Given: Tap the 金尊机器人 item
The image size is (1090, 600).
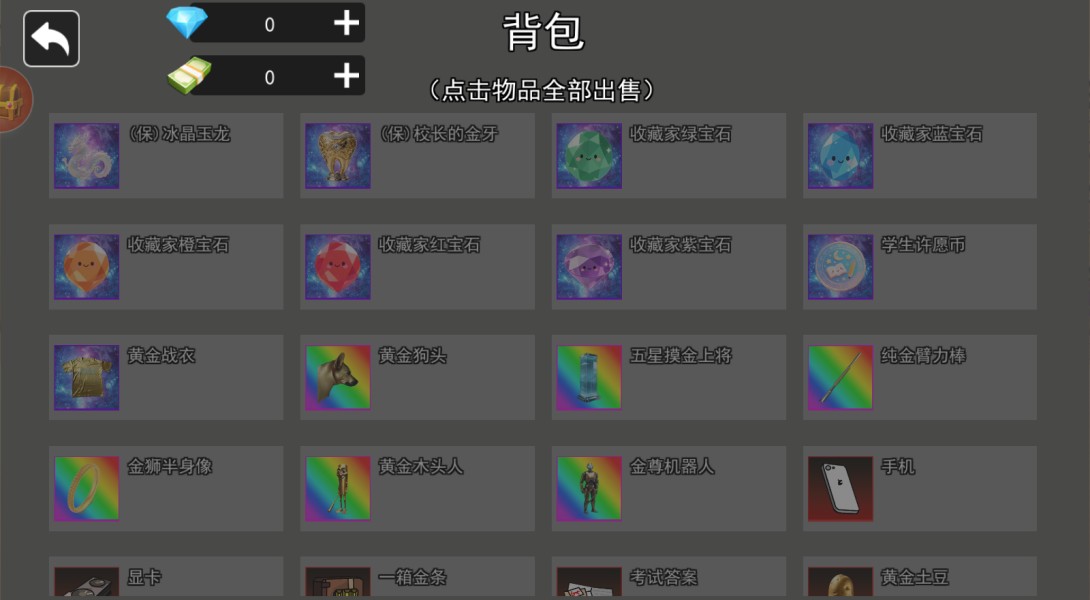Looking at the screenshot, I should [x=668, y=489].
